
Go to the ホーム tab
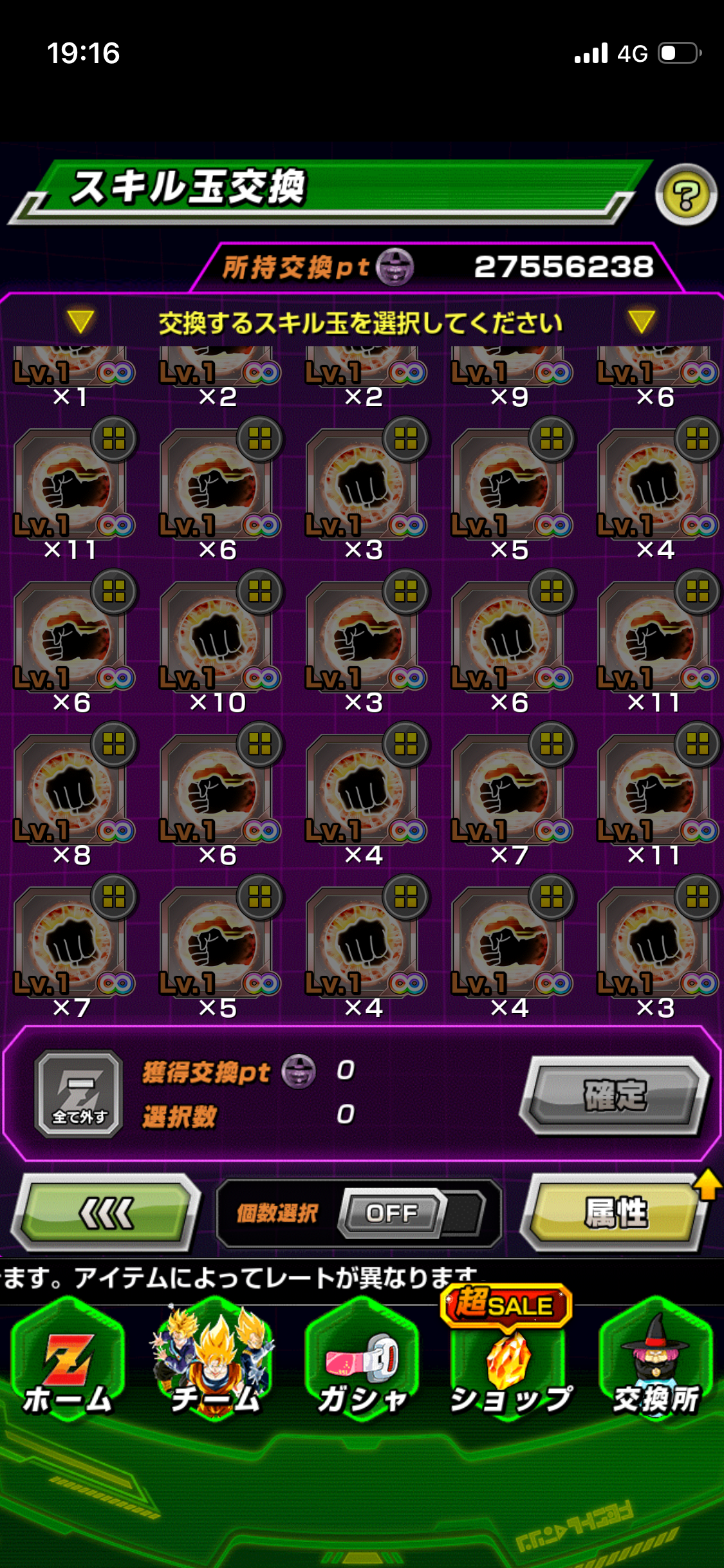[x=68, y=1365]
